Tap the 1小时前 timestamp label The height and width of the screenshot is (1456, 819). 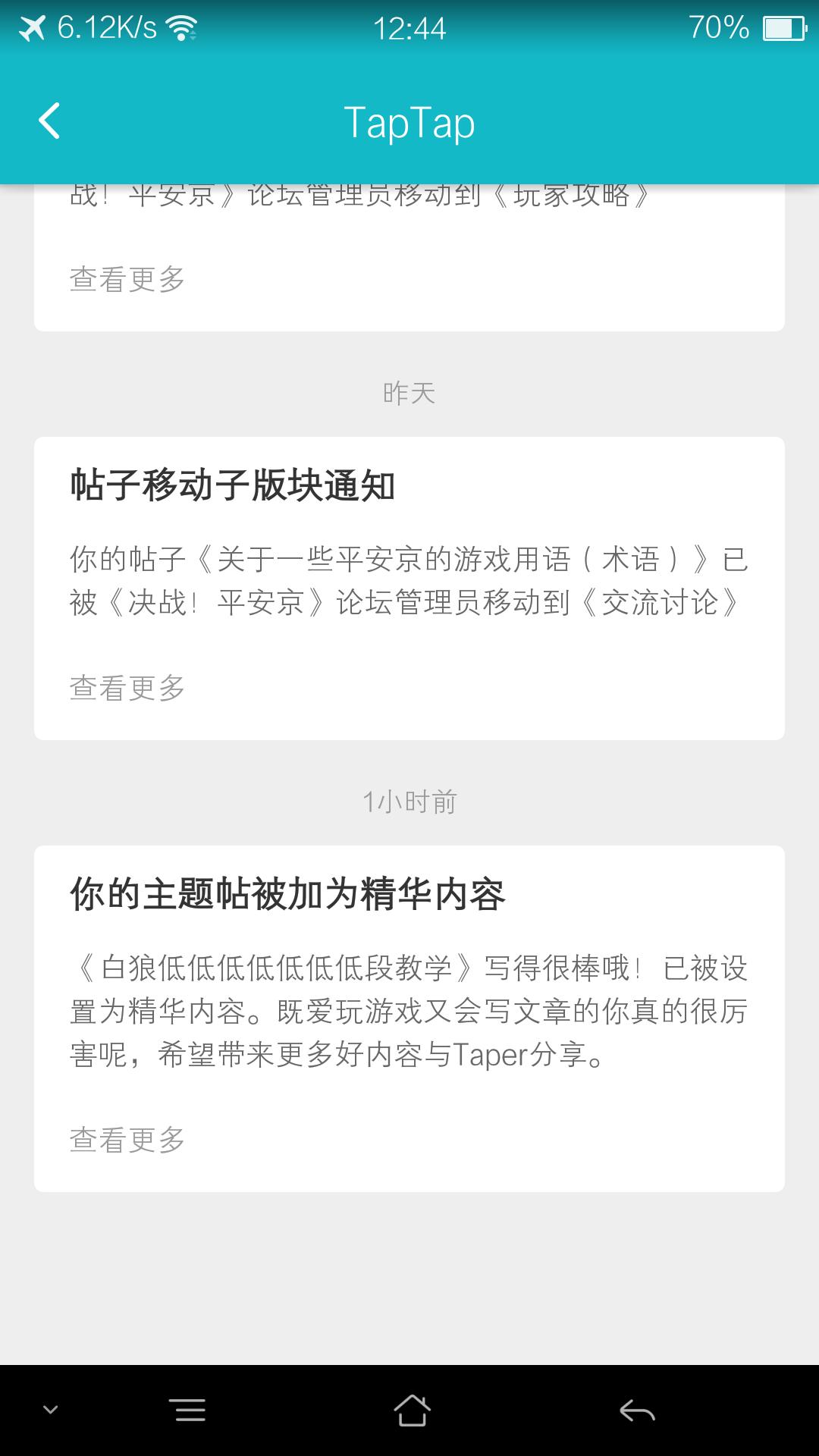pyautogui.click(x=409, y=802)
